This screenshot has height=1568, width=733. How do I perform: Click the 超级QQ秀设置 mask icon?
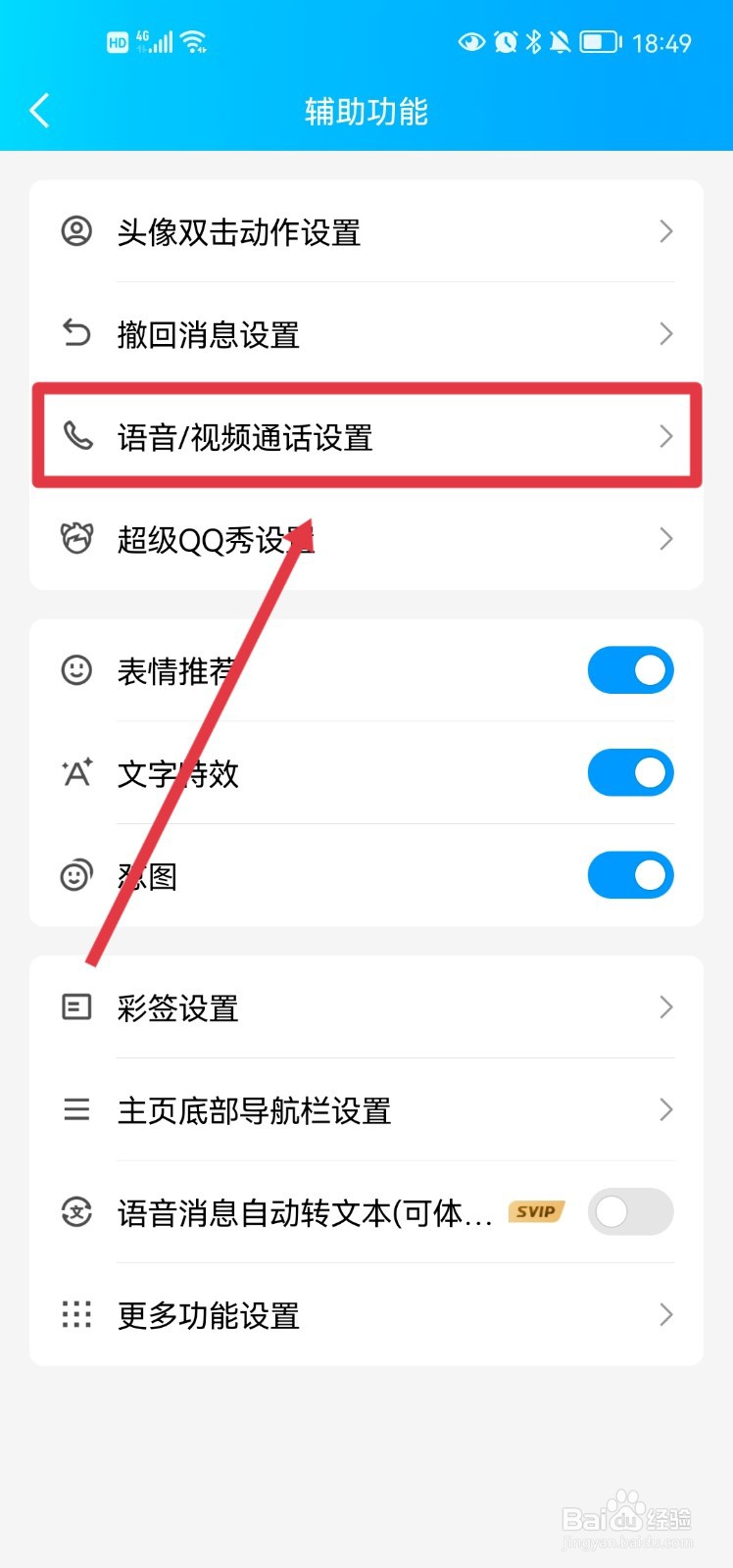[x=76, y=539]
